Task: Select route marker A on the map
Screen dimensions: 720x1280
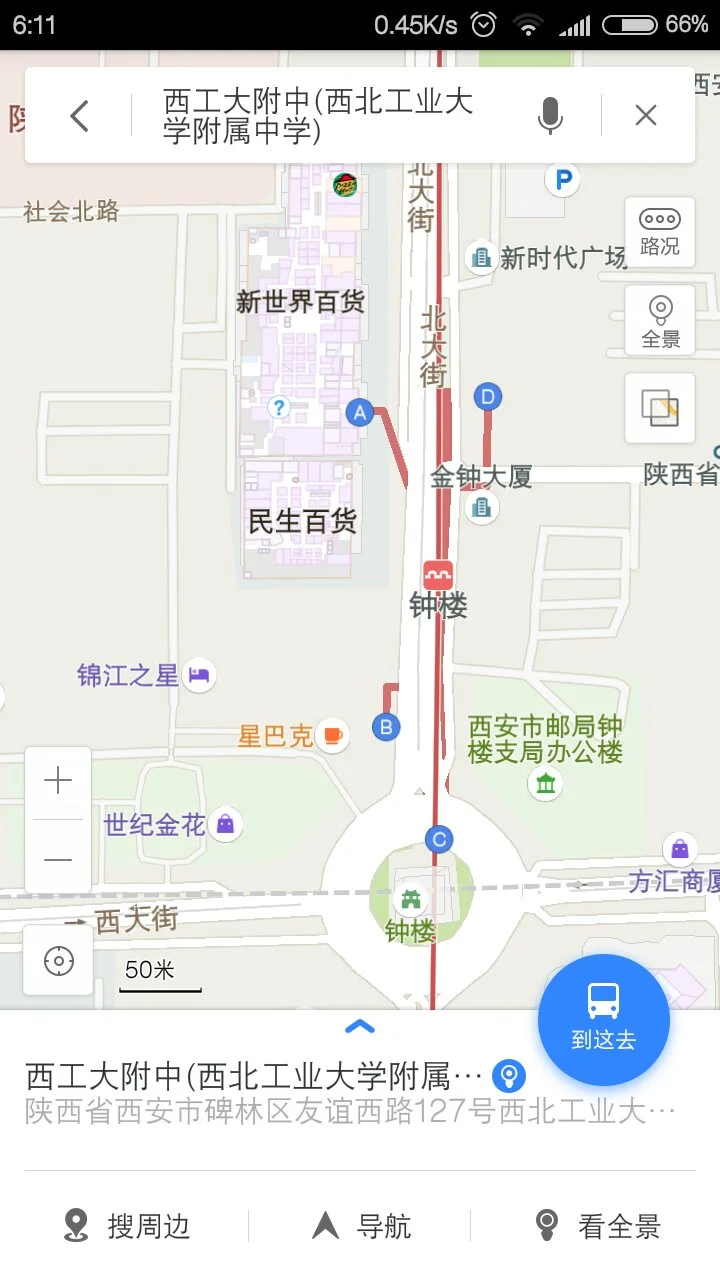Action: (359, 411)
